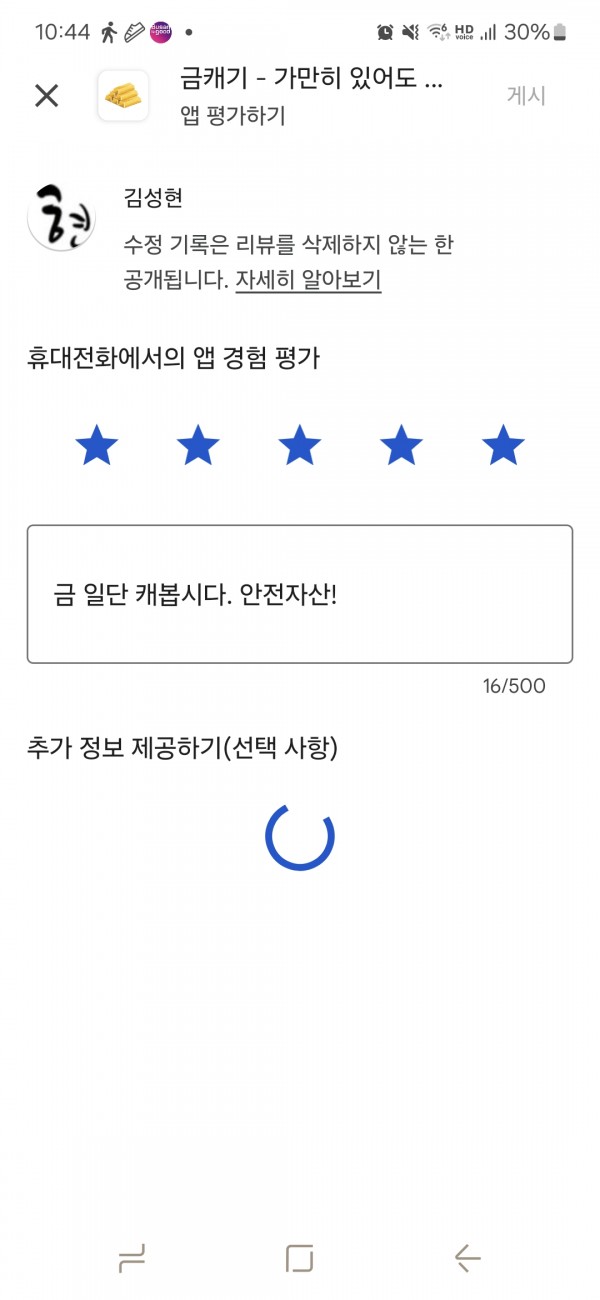Set rating to four stars
The height and width of the screenshot is (1300, 600).
coord(401,445)
